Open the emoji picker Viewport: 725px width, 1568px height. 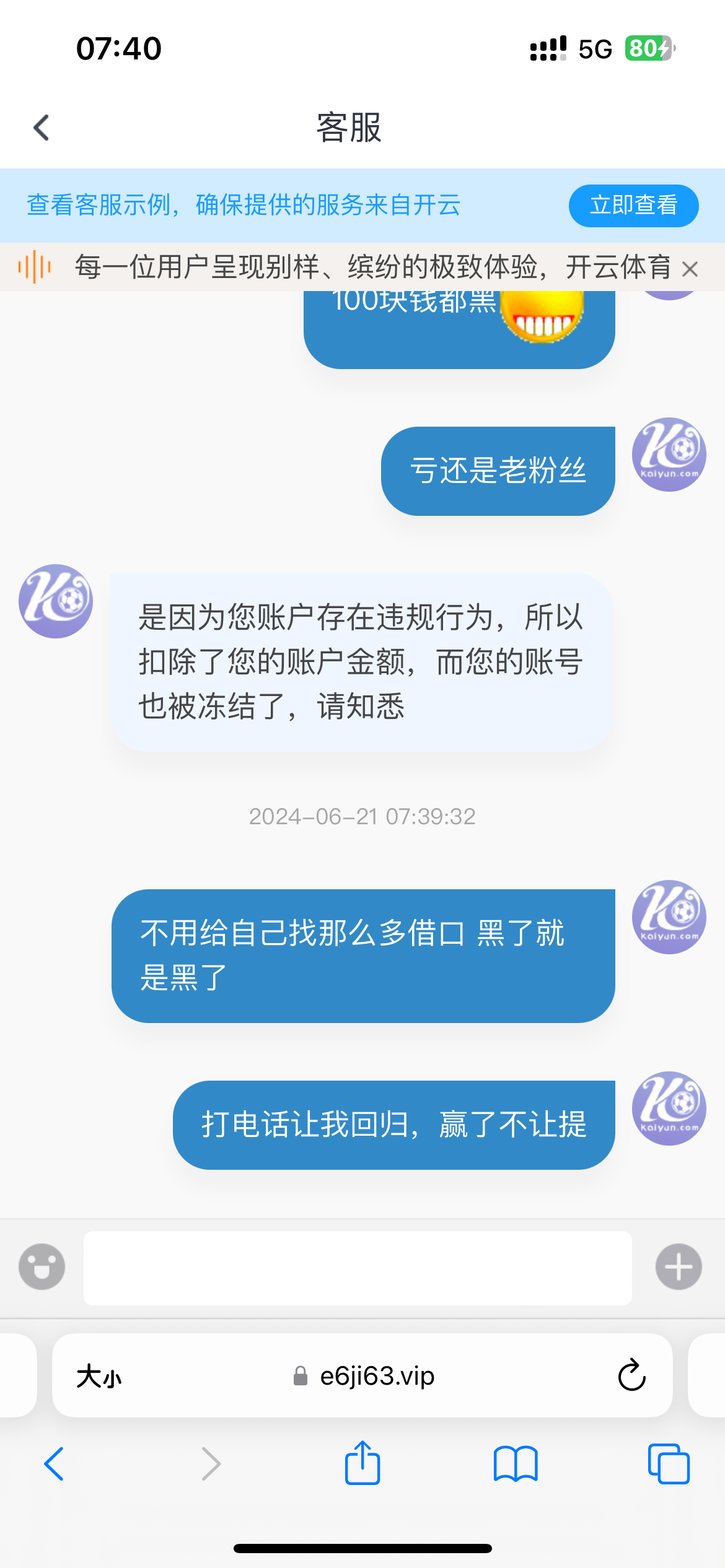pyautogui.click(x=42, y=1266)
